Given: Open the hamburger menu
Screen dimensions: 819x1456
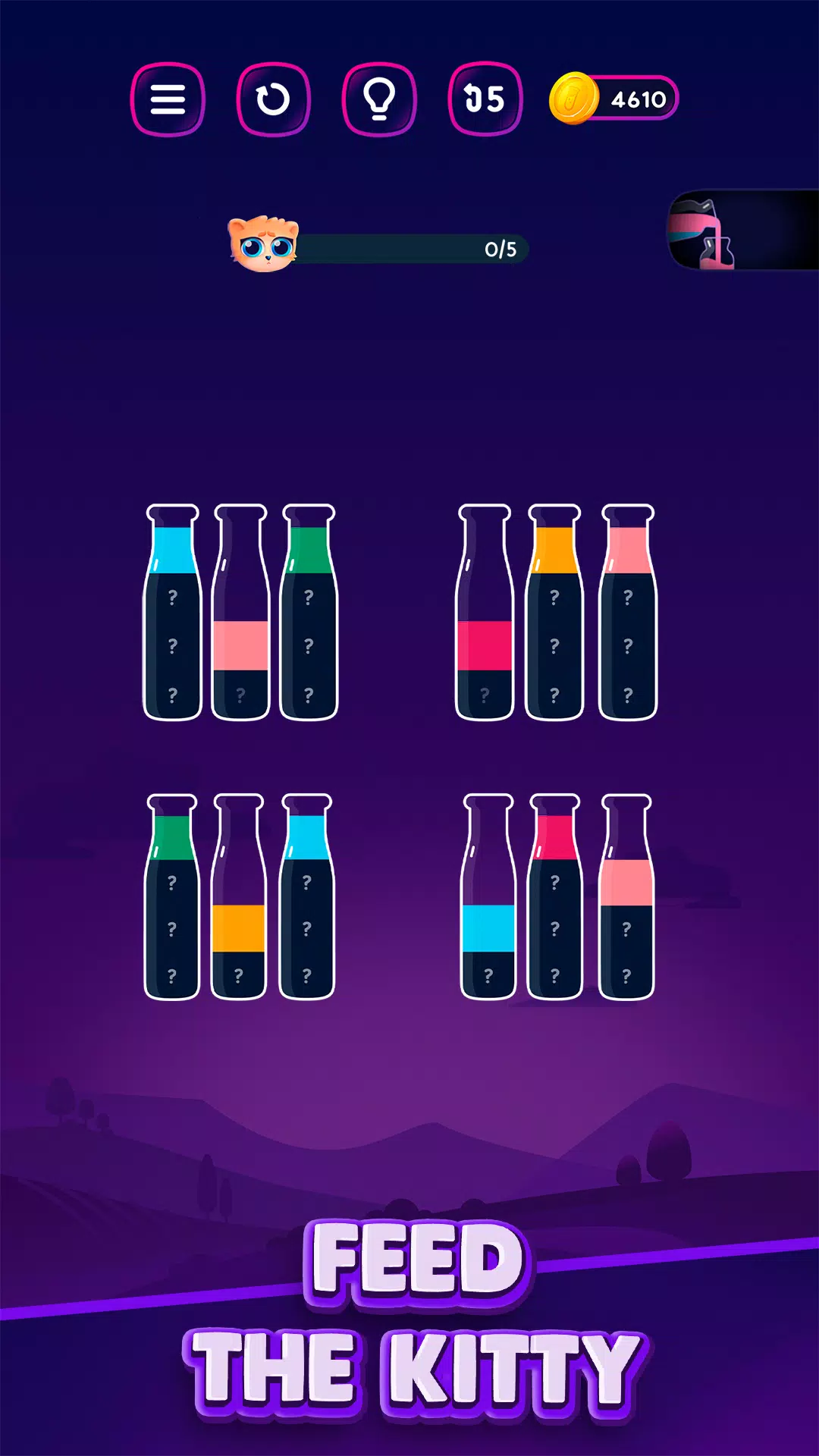Looking at the screenshot, I should point(168,99).
